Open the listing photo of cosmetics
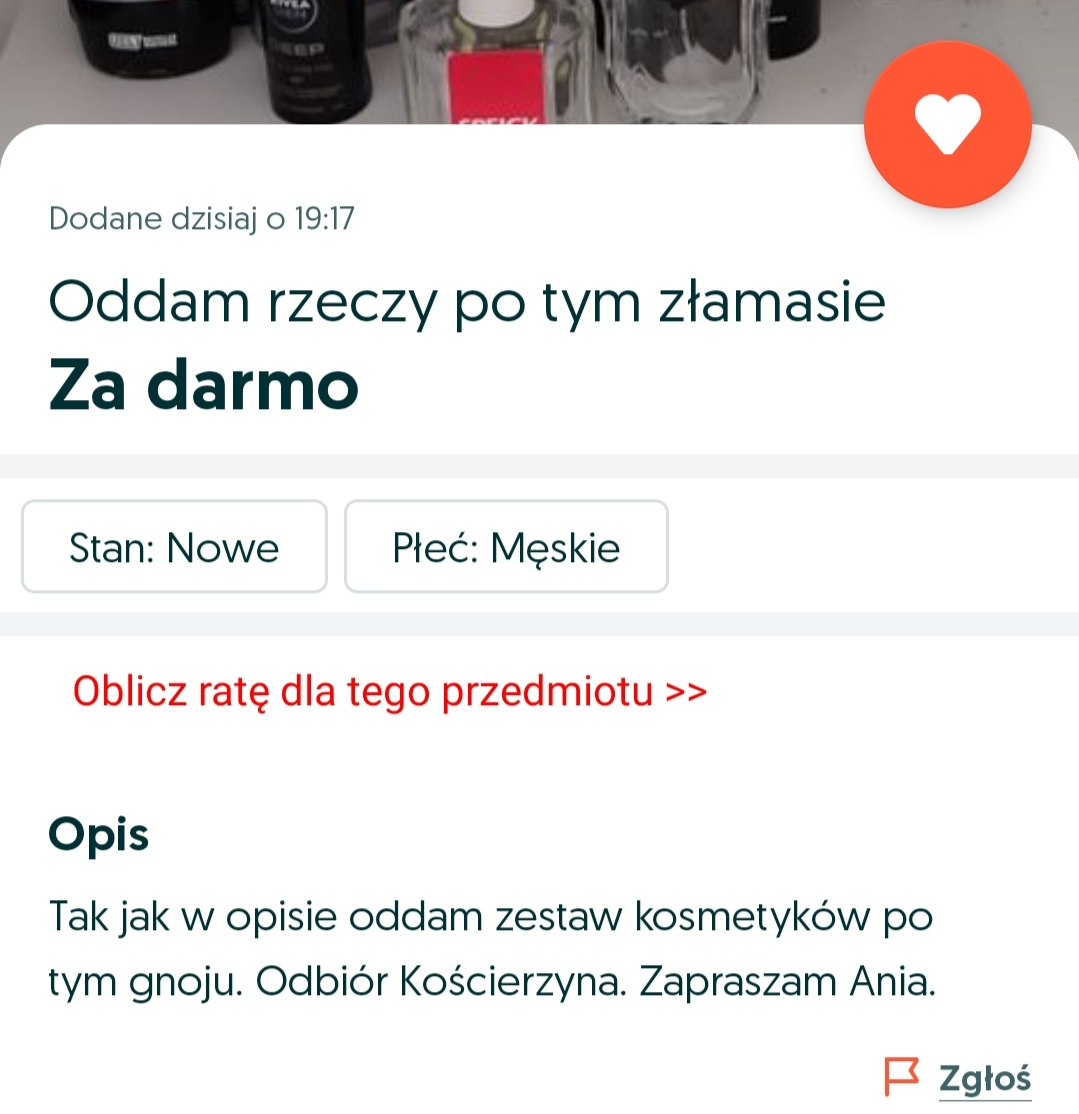 430,60
